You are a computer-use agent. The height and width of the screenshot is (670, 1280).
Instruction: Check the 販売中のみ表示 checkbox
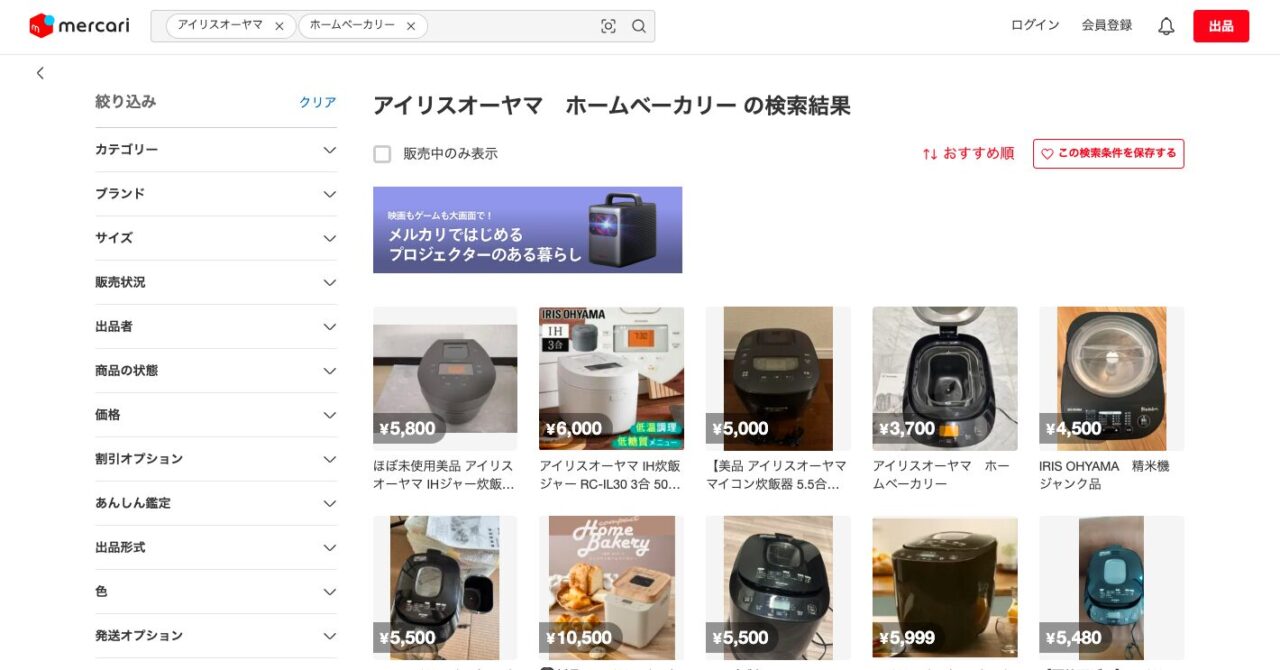[382, 154]
